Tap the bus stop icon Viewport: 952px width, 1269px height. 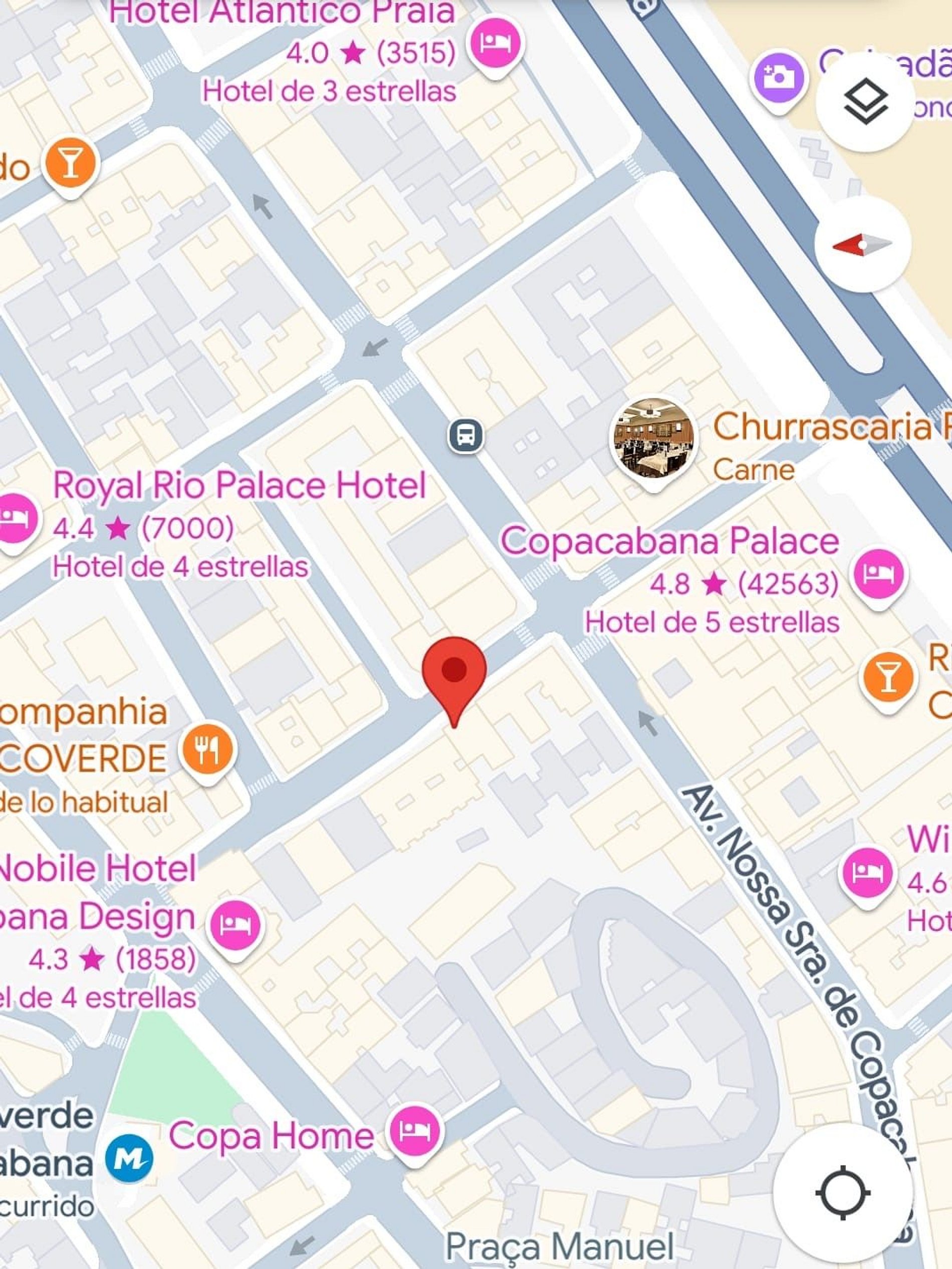(x=465, y=435)
